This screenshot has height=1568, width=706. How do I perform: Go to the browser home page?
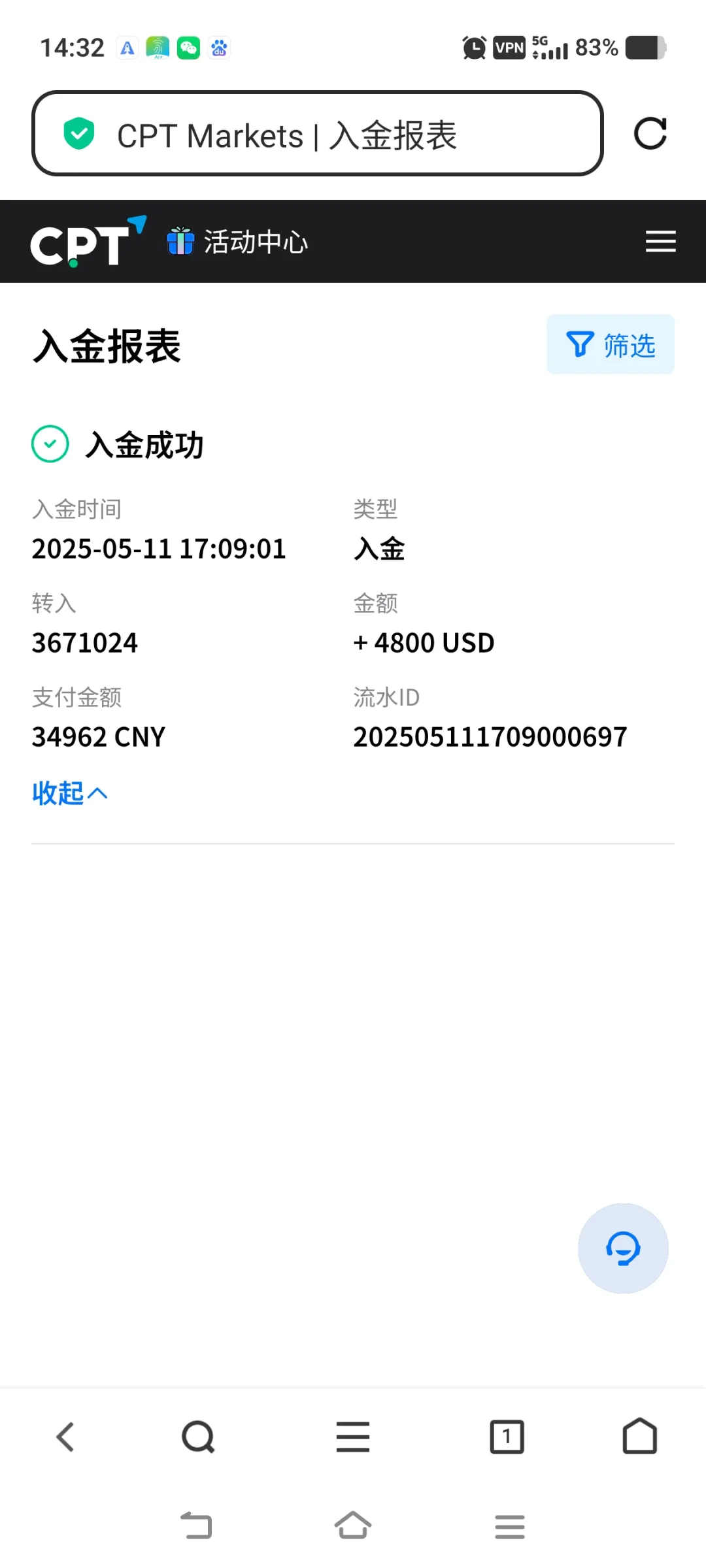(640, 1436)
